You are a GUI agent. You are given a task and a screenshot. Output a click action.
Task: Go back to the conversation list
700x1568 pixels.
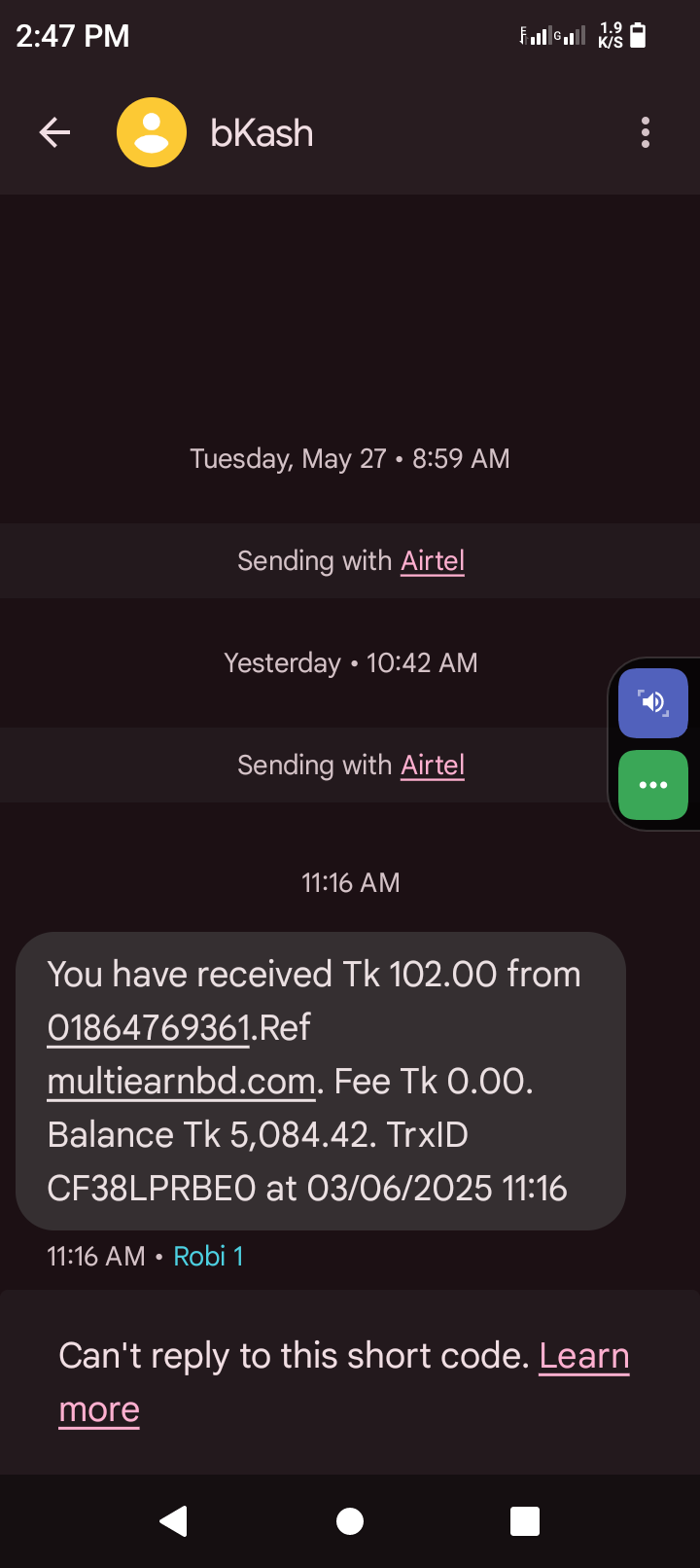(x=55, y=132)
